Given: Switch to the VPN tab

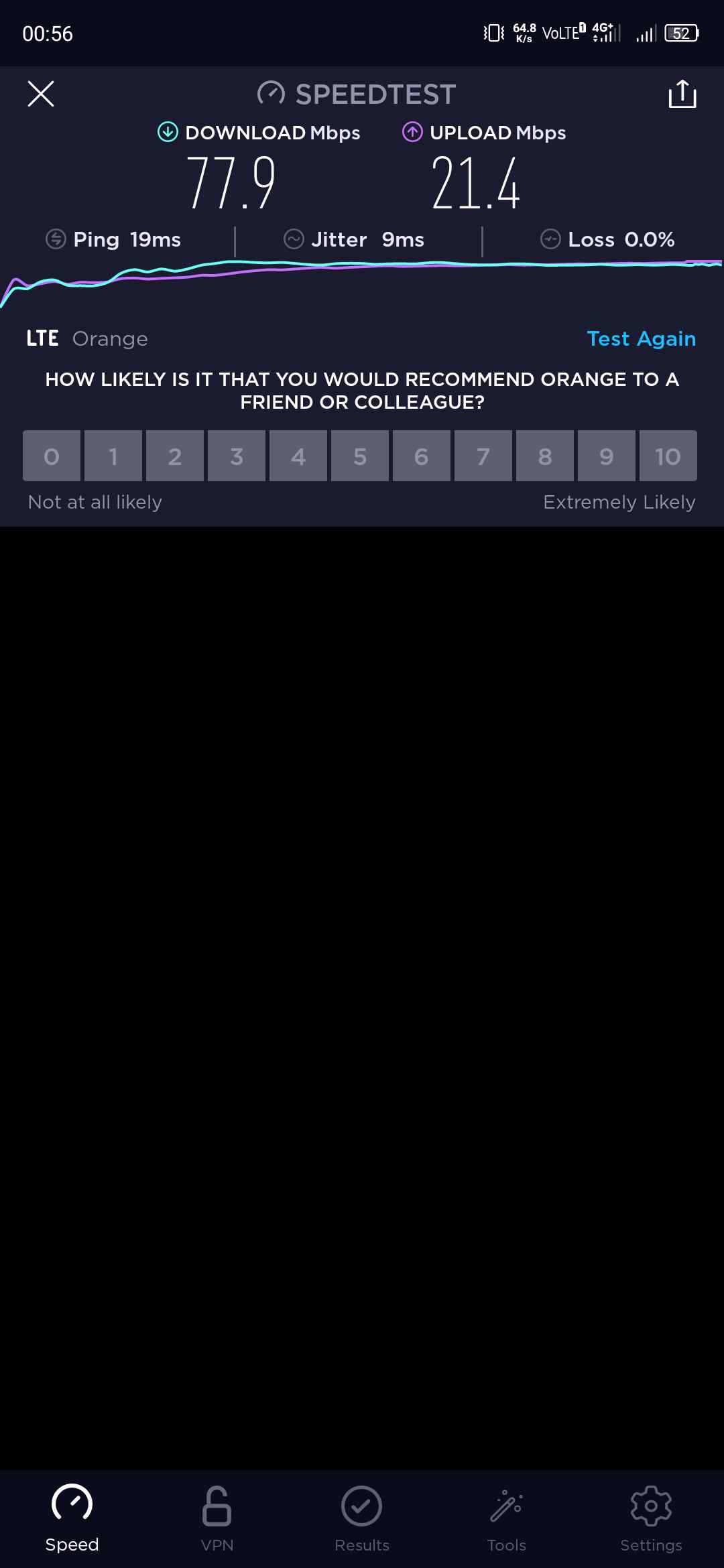Looking at the screenshot, I should 217,1518.
